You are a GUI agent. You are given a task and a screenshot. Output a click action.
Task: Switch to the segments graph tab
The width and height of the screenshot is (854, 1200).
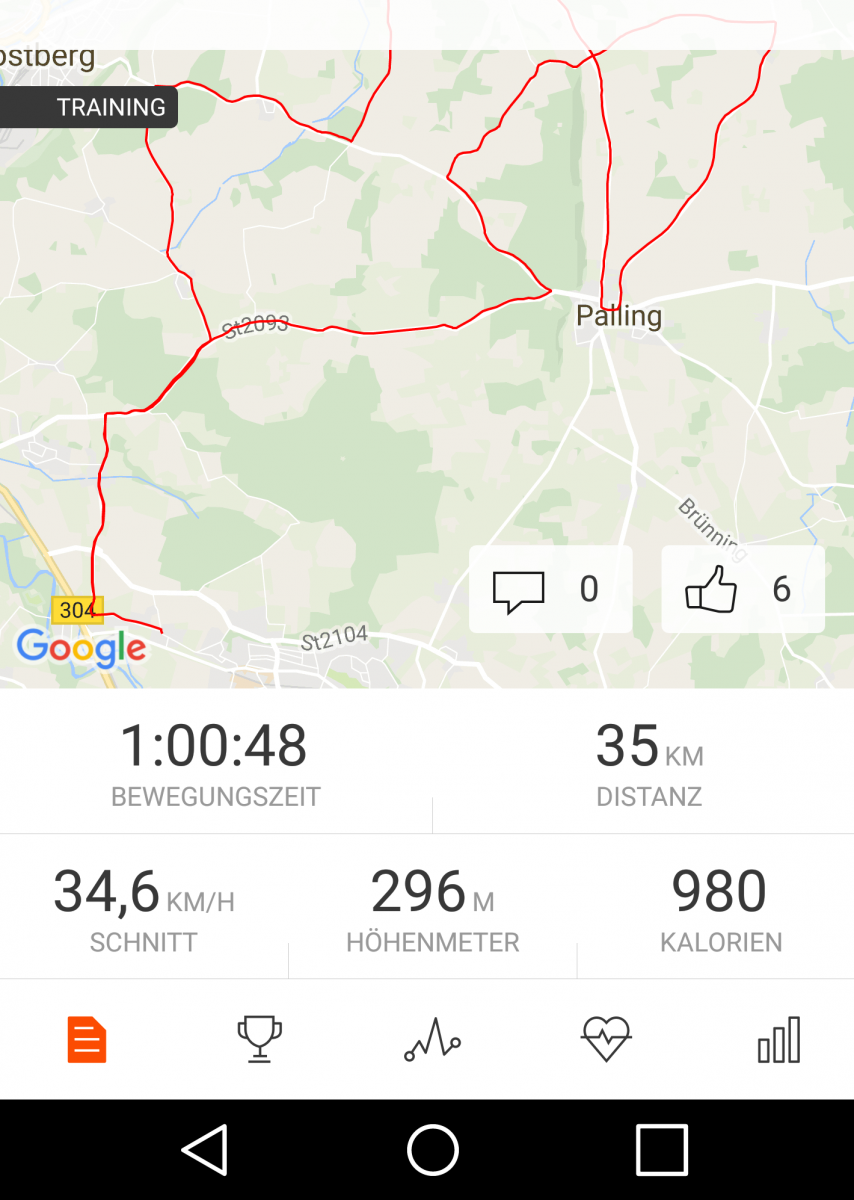point(432,1040)
